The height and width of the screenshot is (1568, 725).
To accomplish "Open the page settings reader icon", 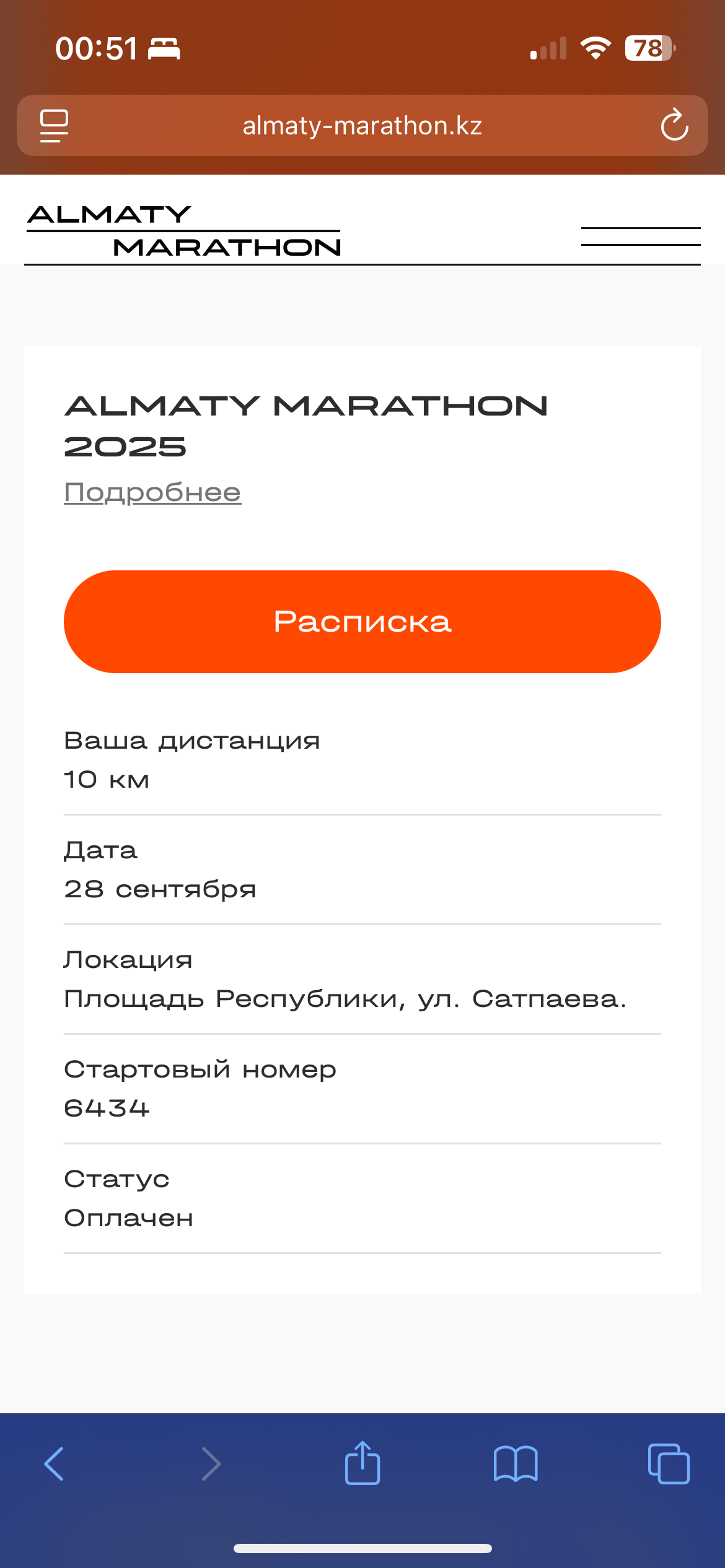I will (x=55, y=126).
